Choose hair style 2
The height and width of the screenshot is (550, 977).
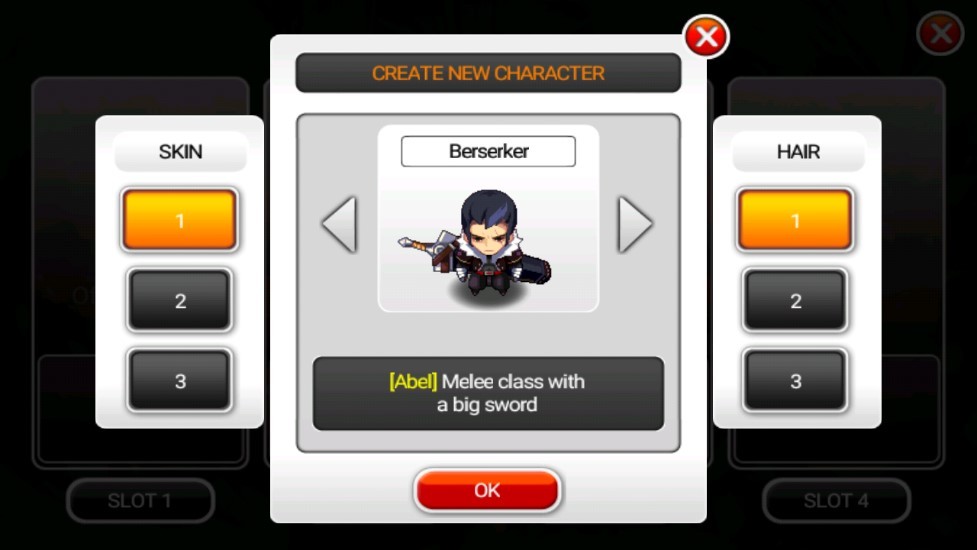796,300
